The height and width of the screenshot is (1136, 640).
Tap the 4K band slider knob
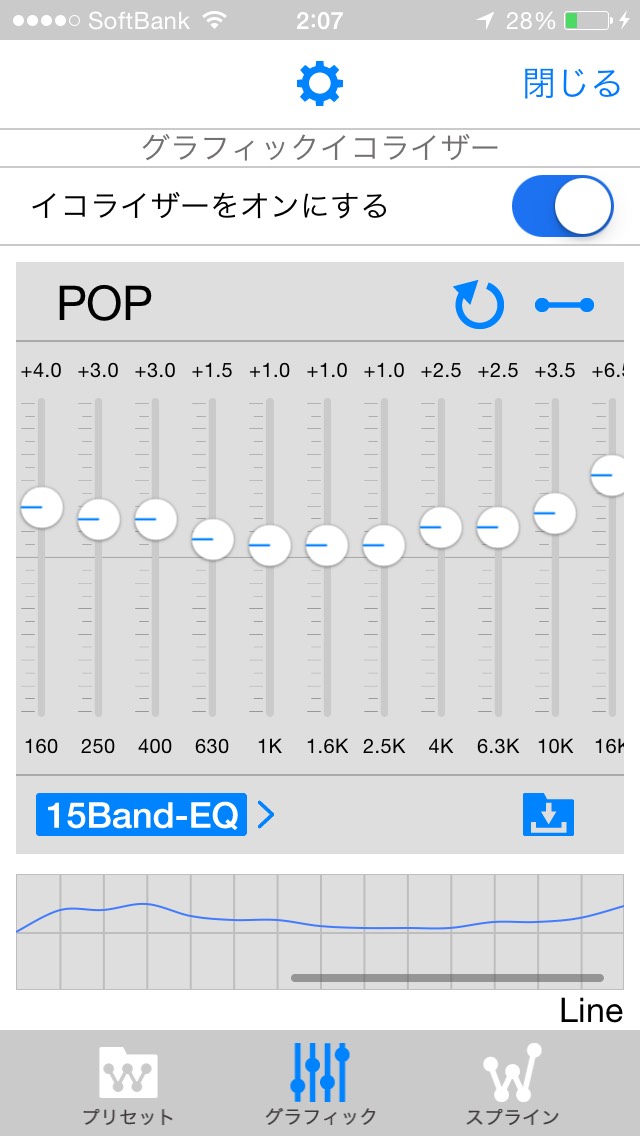[441, 527]
